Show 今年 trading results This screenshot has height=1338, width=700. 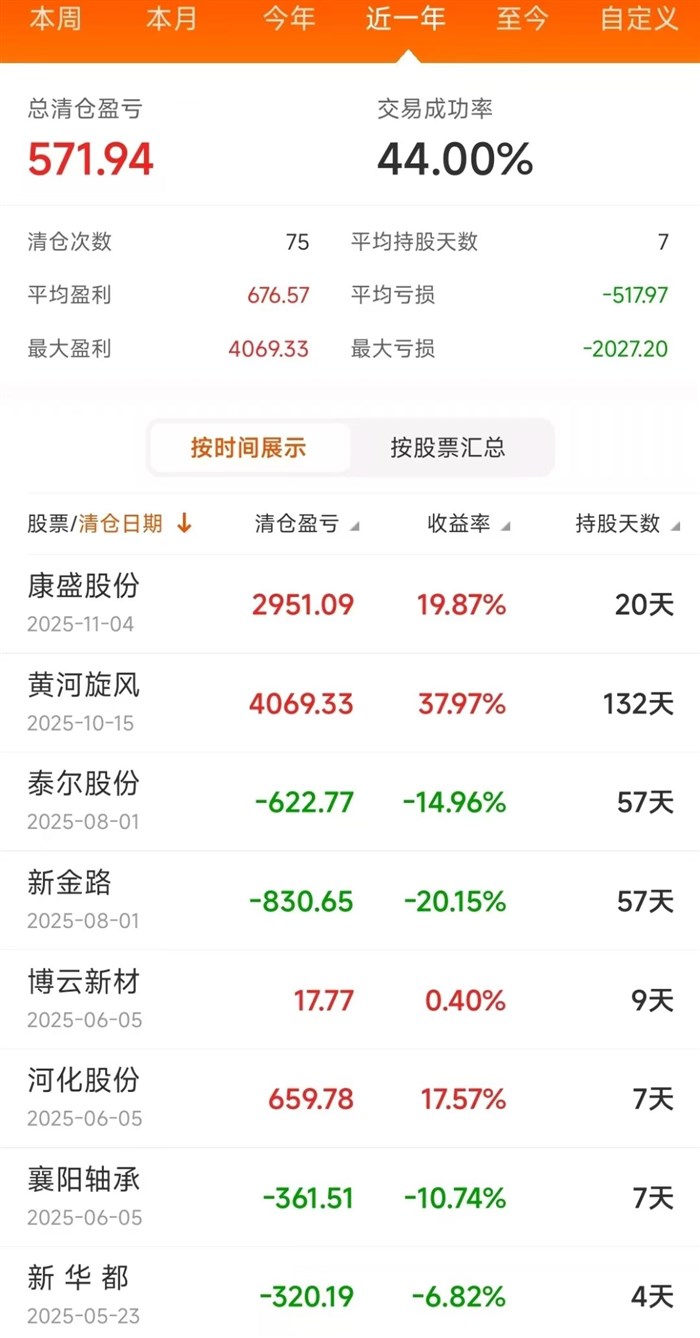click(x=289, y=20)
